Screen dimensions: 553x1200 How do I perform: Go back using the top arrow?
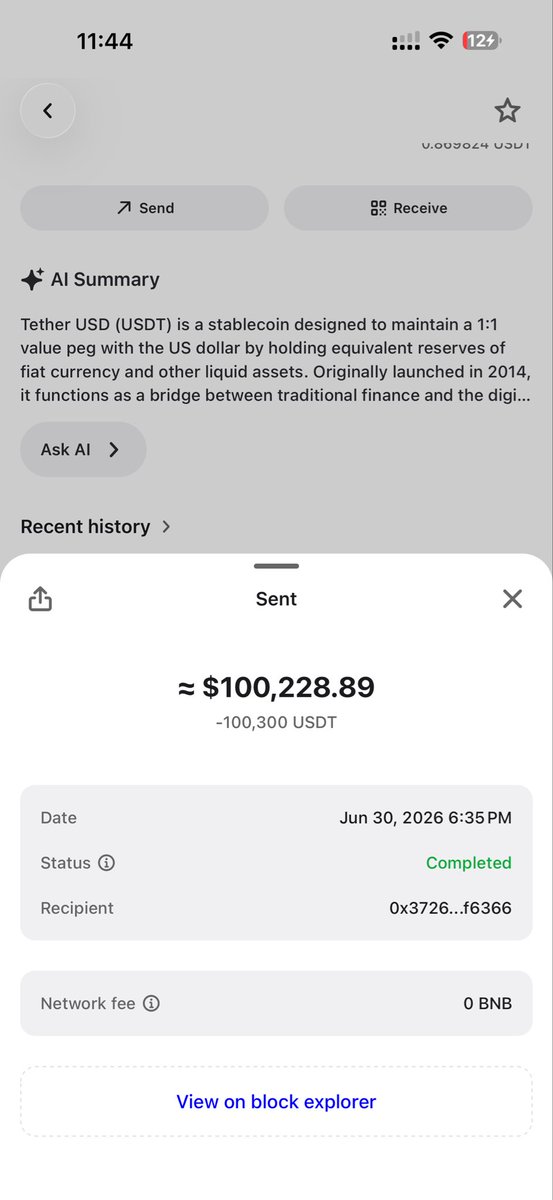point(47,111)
